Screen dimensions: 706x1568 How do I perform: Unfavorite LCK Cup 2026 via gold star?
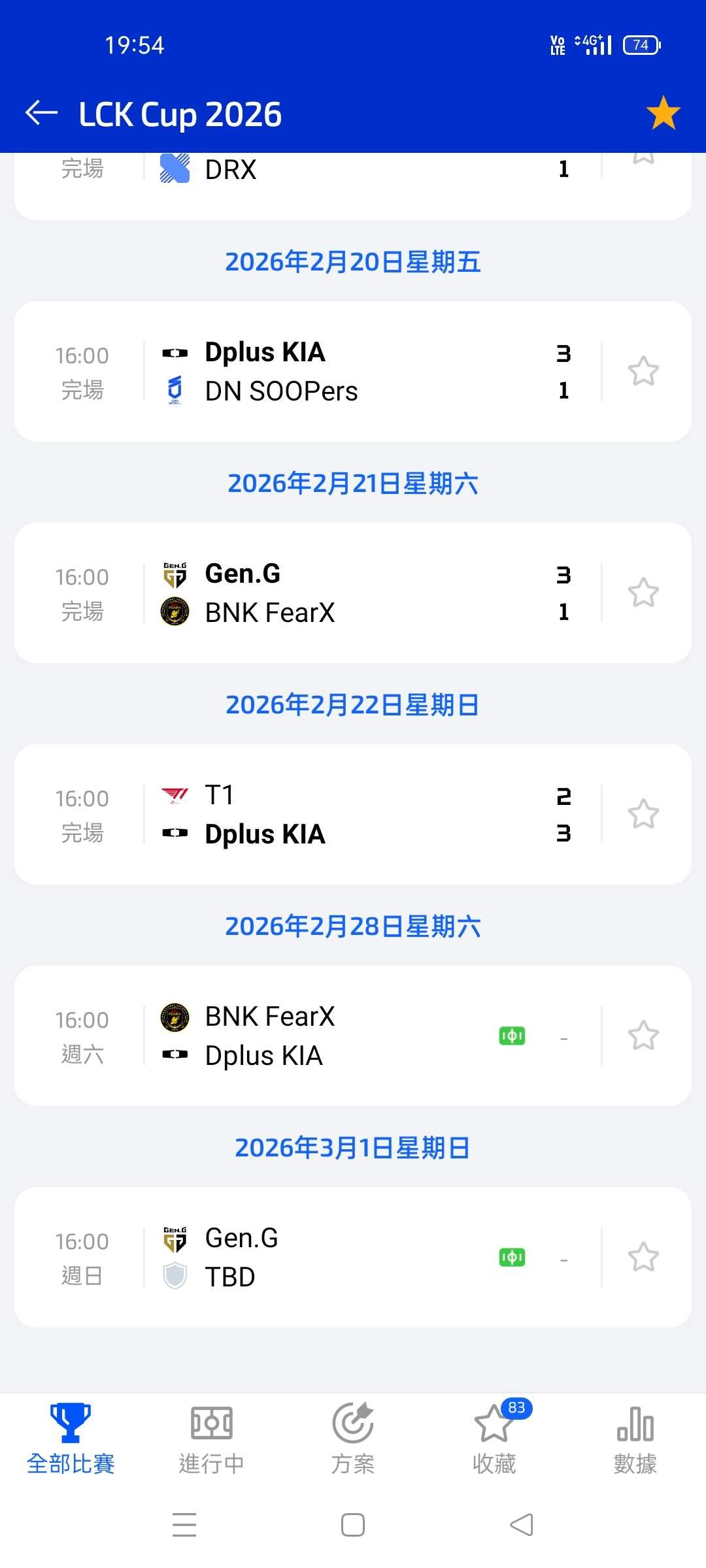663,113
